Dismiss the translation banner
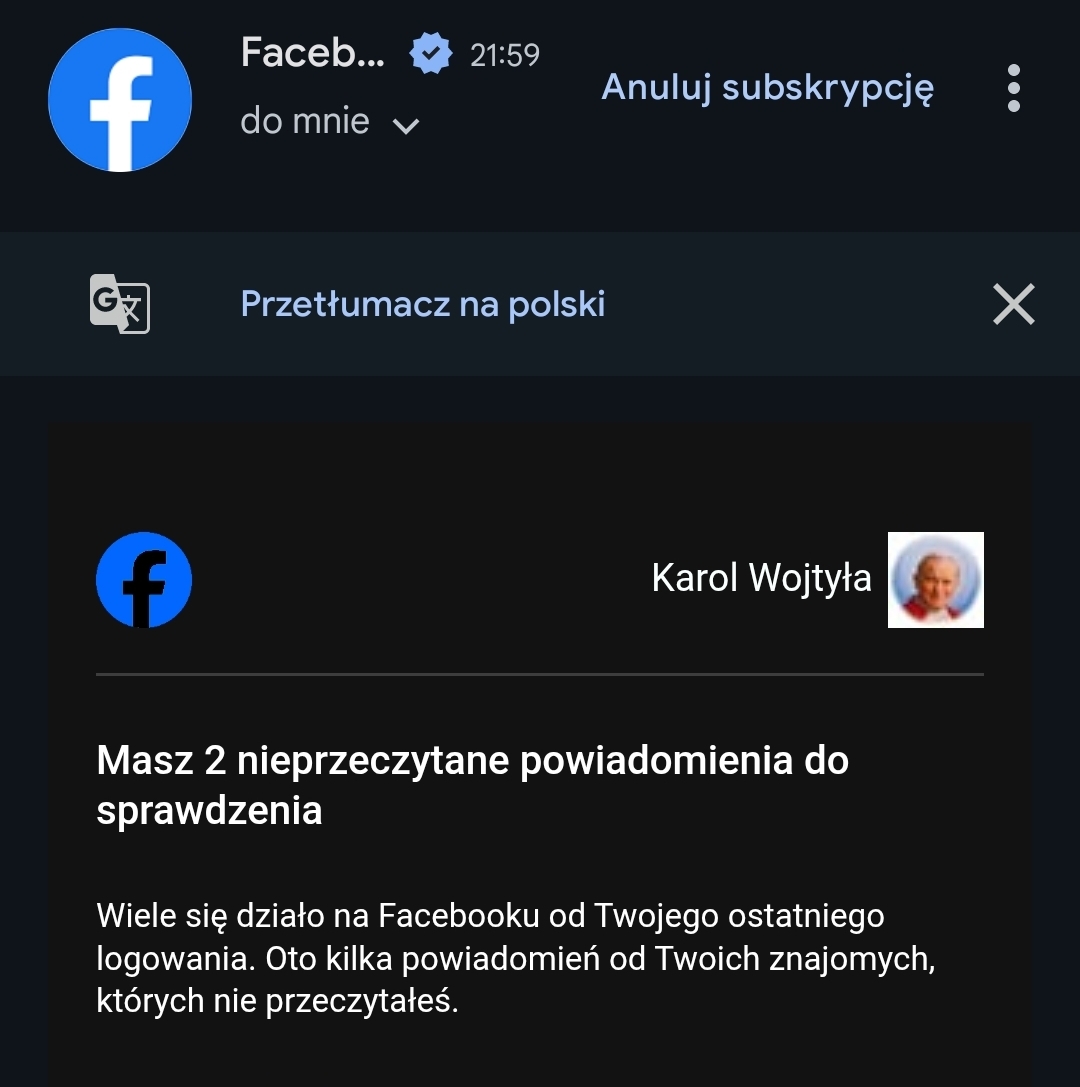The image size is (1080, 1087). (1013, 304)
